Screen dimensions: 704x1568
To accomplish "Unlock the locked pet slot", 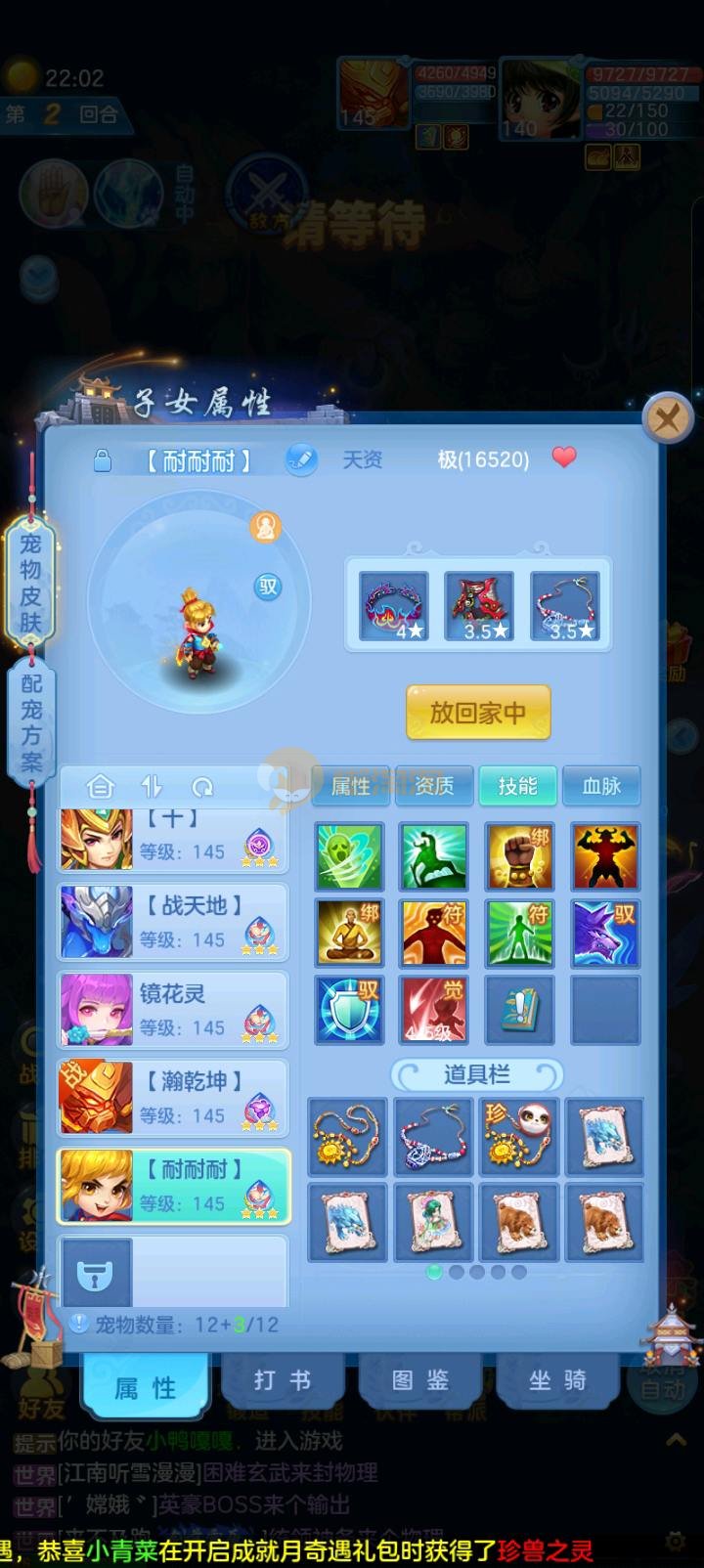I will [x=96, y=1273].
